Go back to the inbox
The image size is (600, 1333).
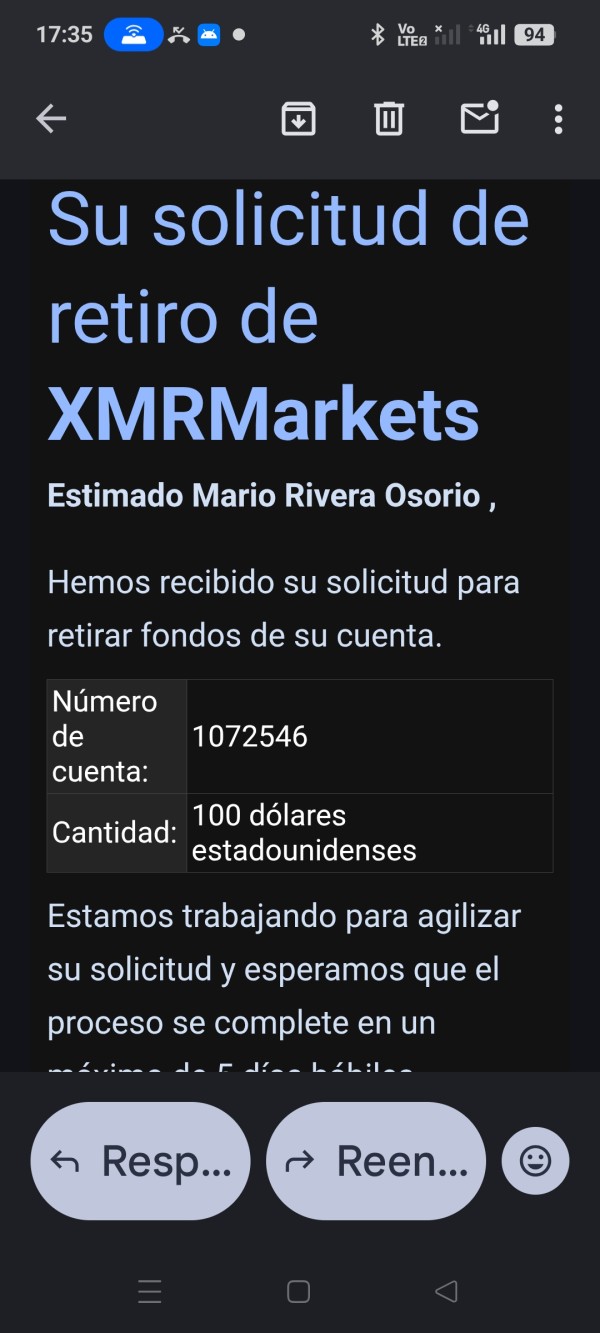tap(51, 119)
